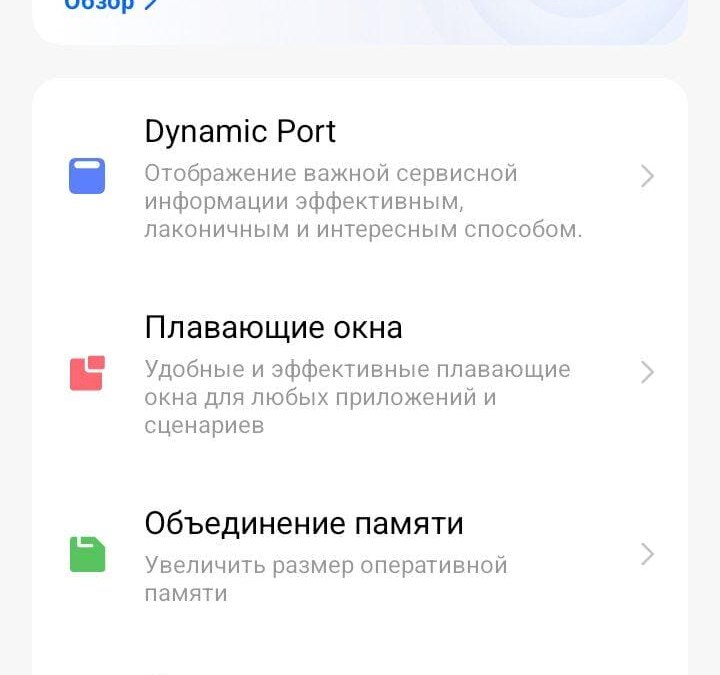Open Dynamic Port settings

tap(360, 176)
